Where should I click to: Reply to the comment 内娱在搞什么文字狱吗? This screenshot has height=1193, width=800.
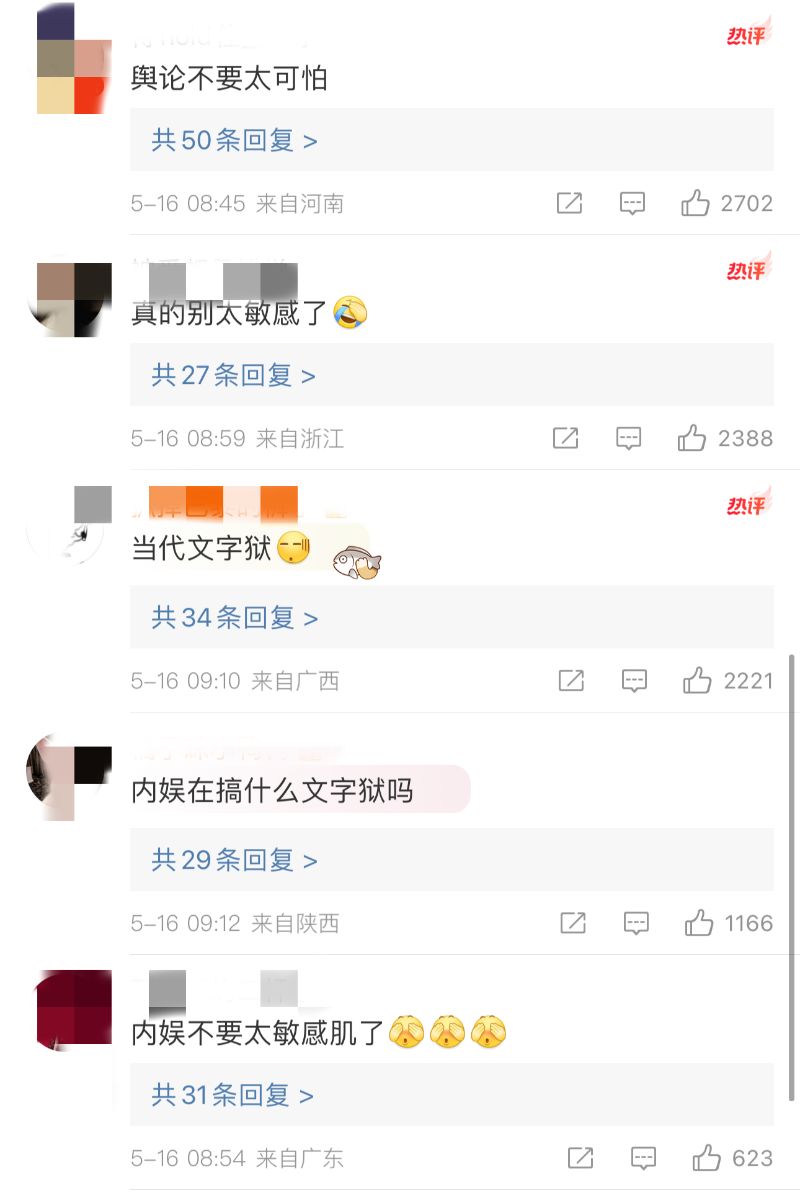pyautogui.click(x=636, y=923)
